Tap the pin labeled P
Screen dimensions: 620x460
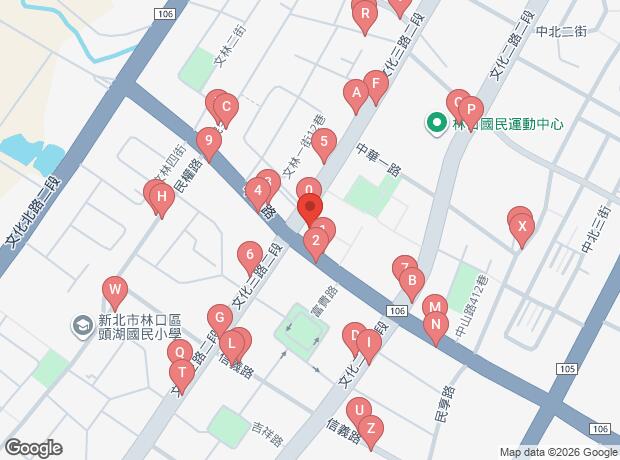coord(322,142)
